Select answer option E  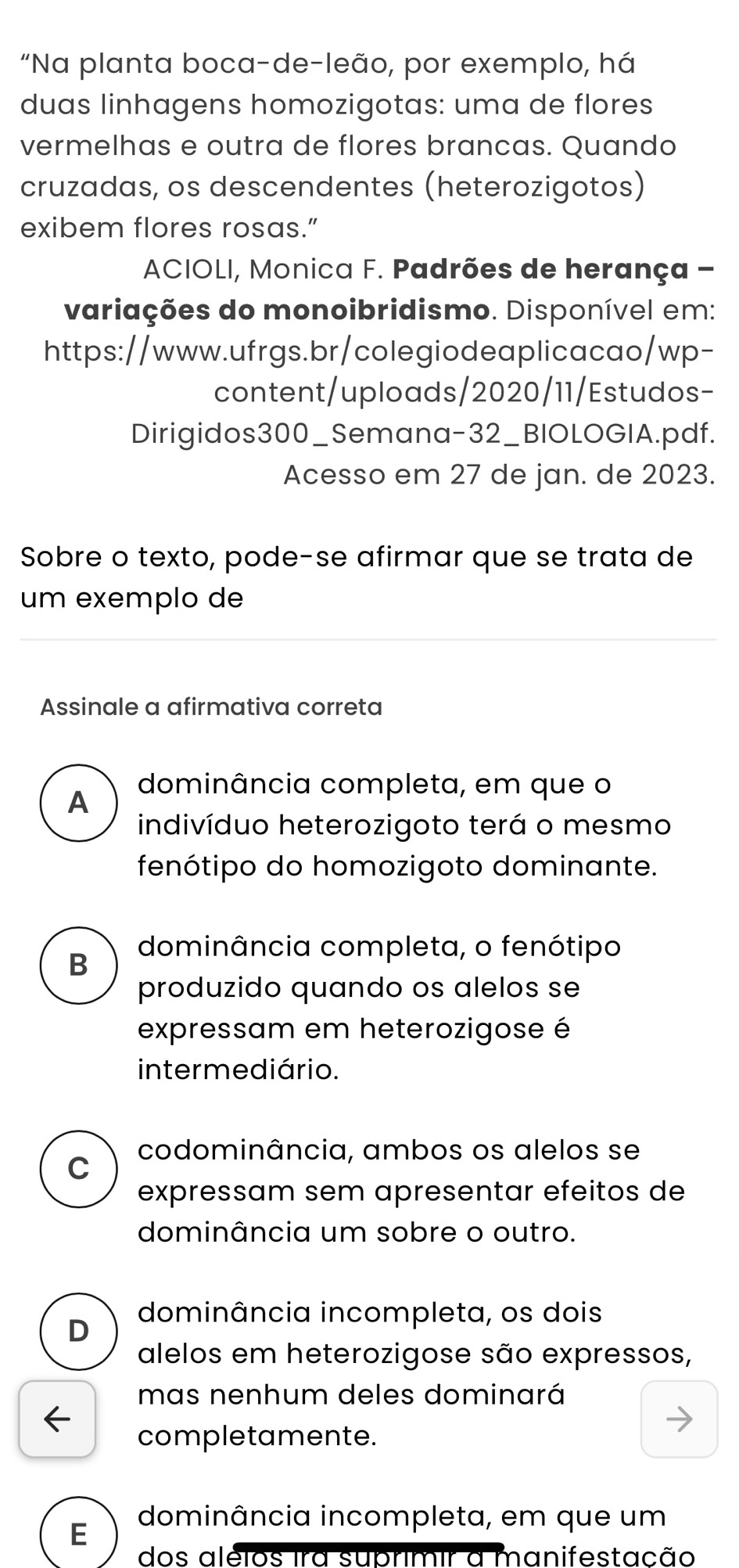pos(78,1534)
